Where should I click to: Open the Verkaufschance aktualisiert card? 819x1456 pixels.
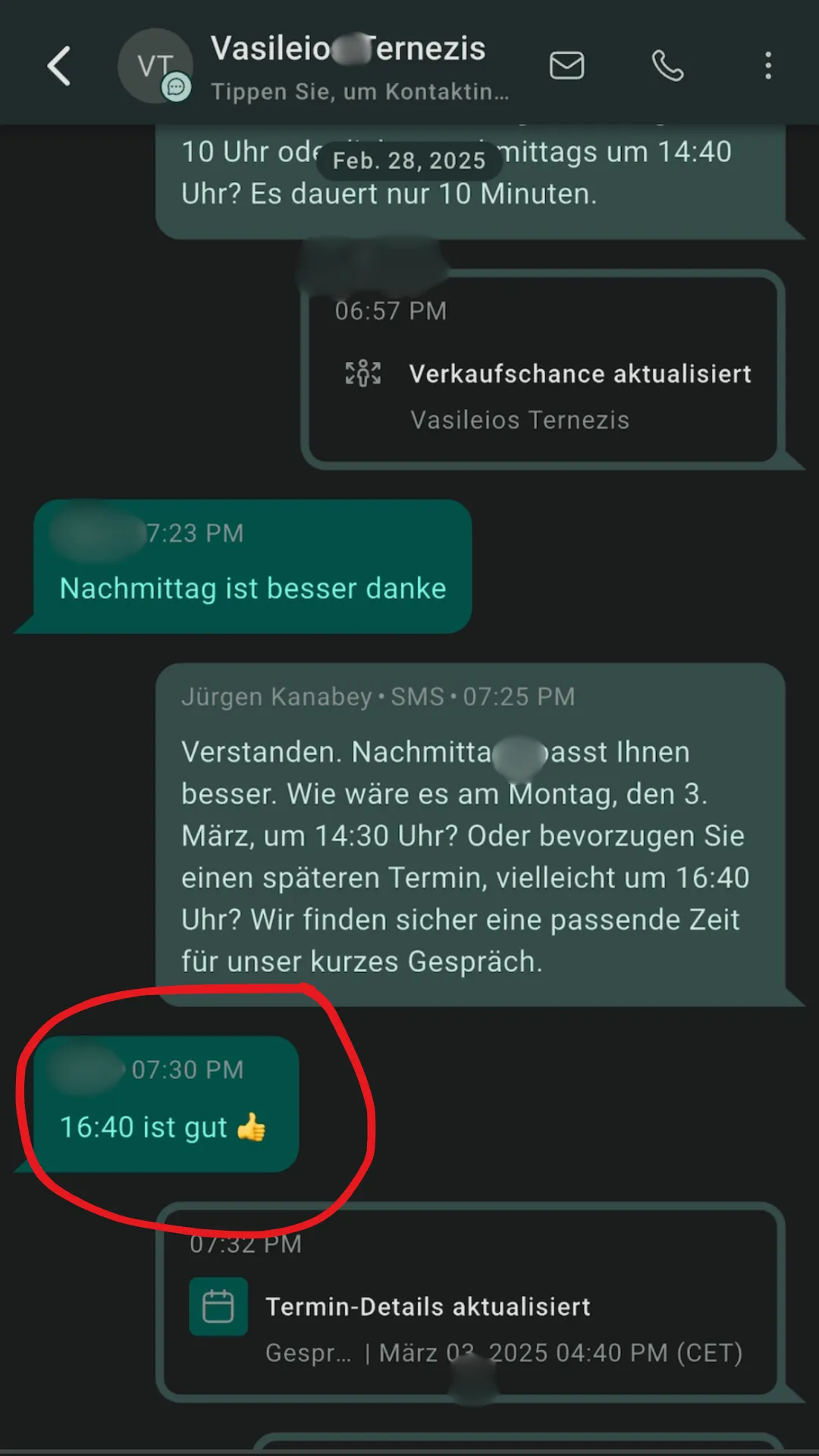coord(542,374)
